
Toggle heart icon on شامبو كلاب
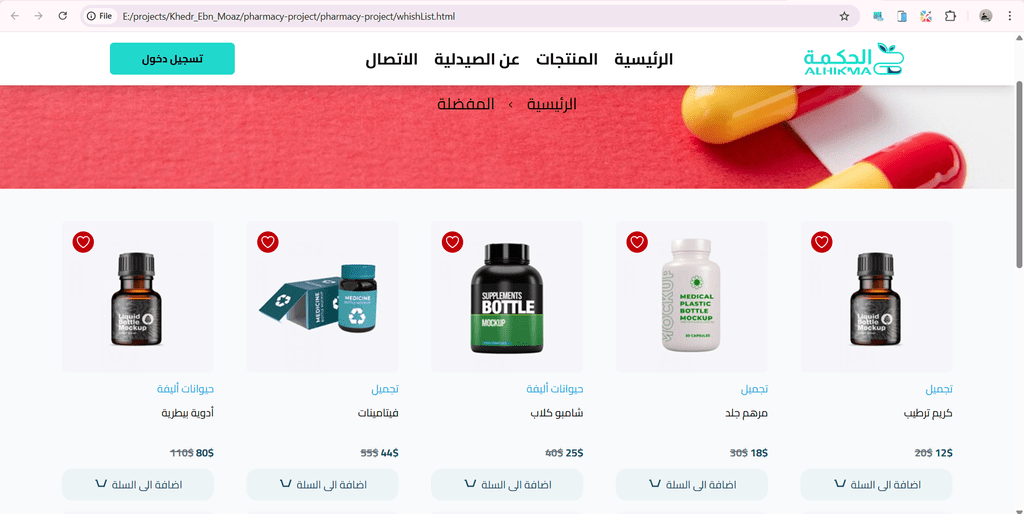tap(453, 242)
